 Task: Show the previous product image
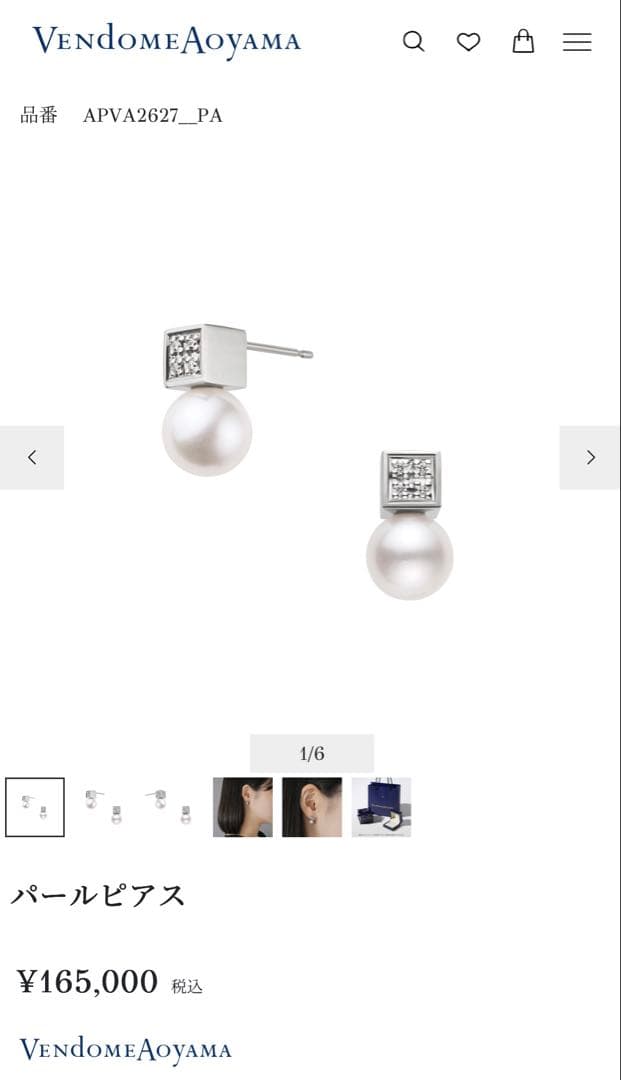pos(32,457)
